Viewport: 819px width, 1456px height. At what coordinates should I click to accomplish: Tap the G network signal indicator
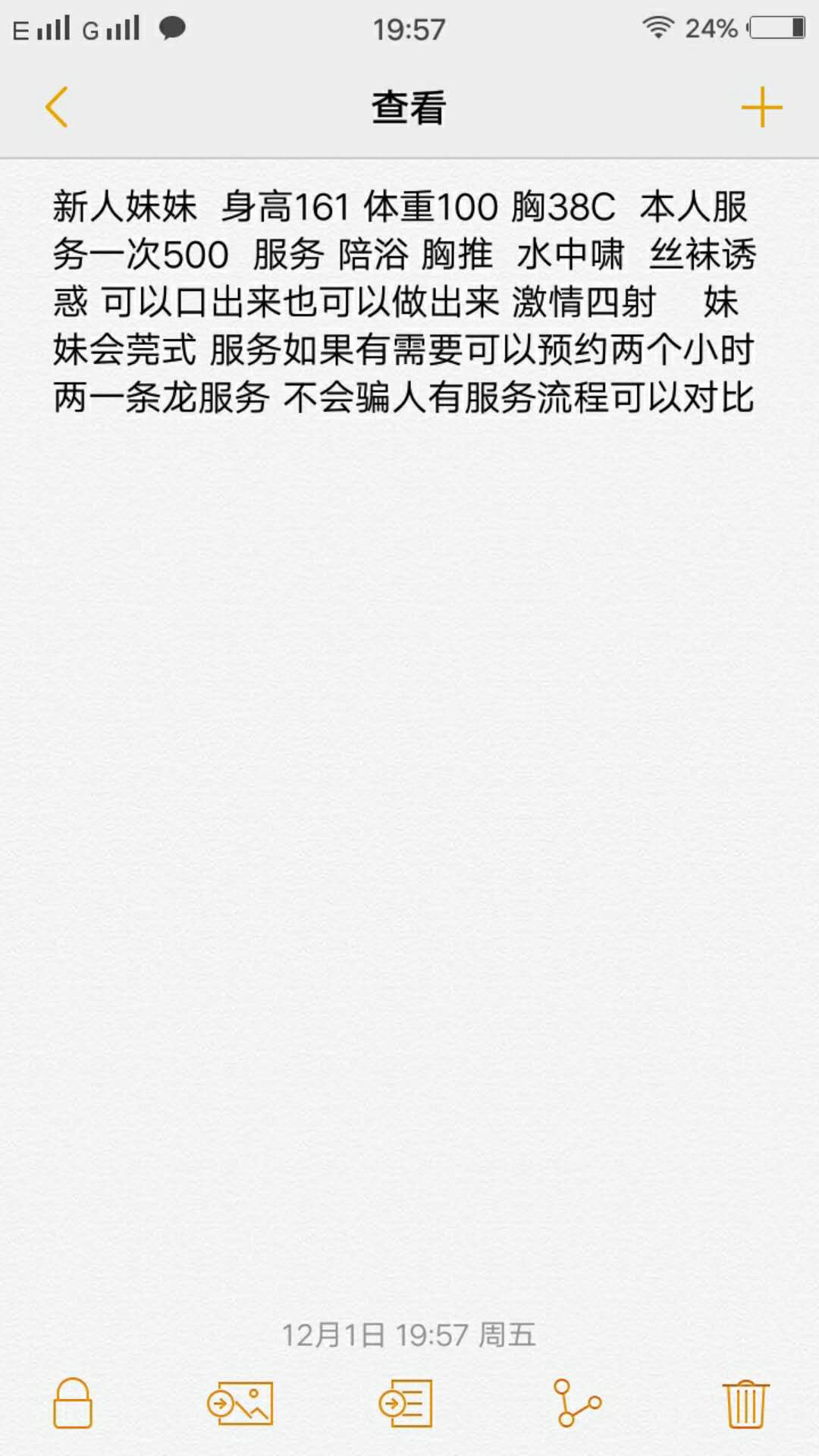pos(106,28)
